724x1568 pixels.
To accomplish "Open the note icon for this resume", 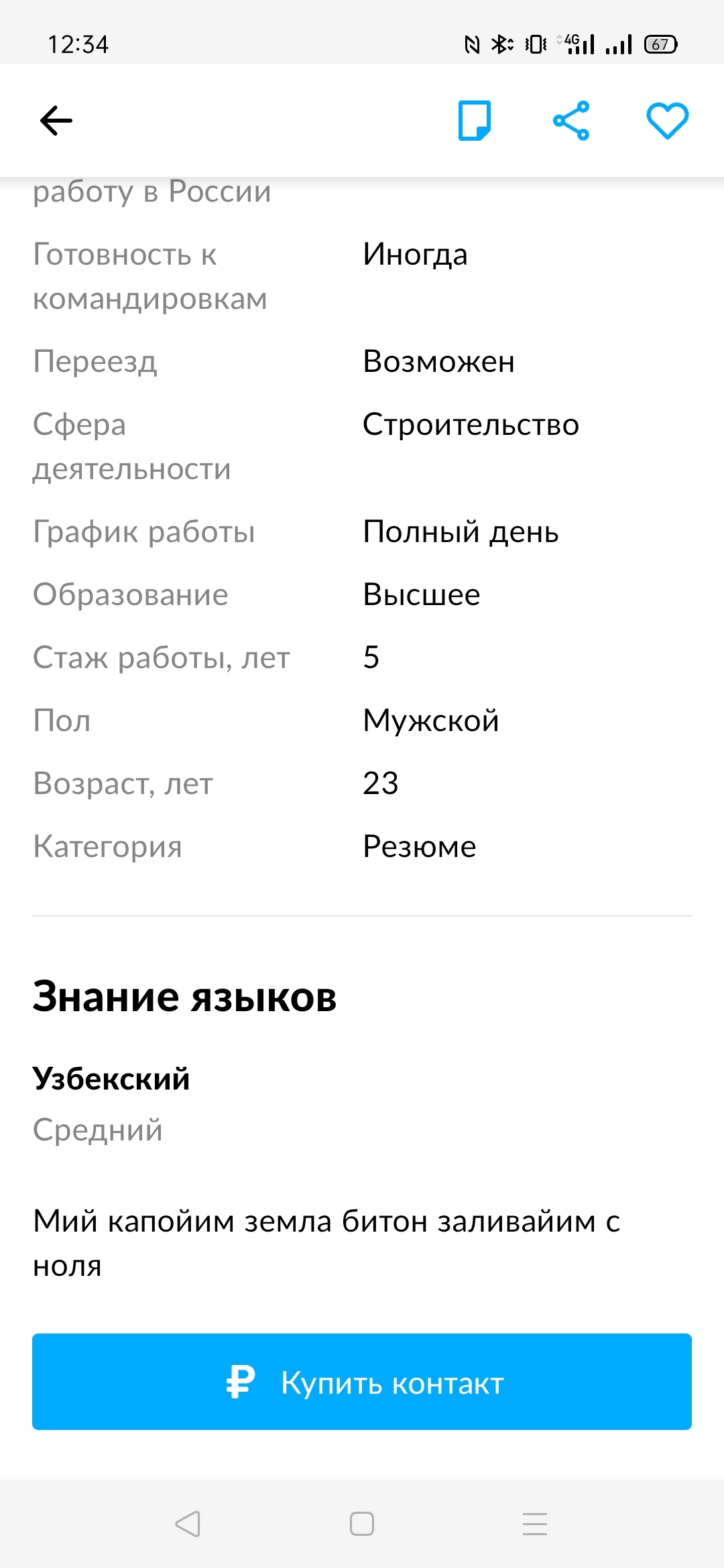I will [x=475, y=121].
